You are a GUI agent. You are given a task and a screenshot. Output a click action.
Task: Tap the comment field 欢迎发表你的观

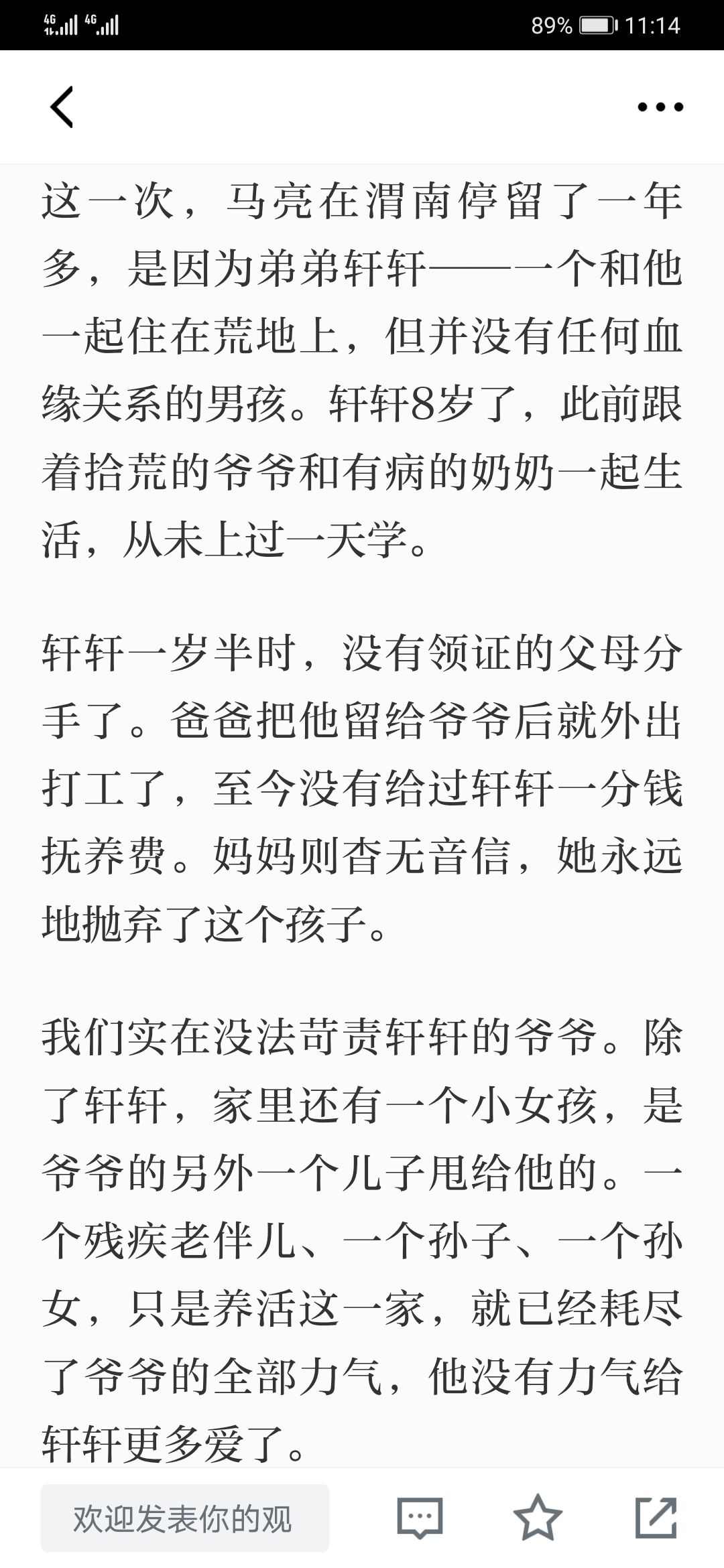pos(185,1518)
